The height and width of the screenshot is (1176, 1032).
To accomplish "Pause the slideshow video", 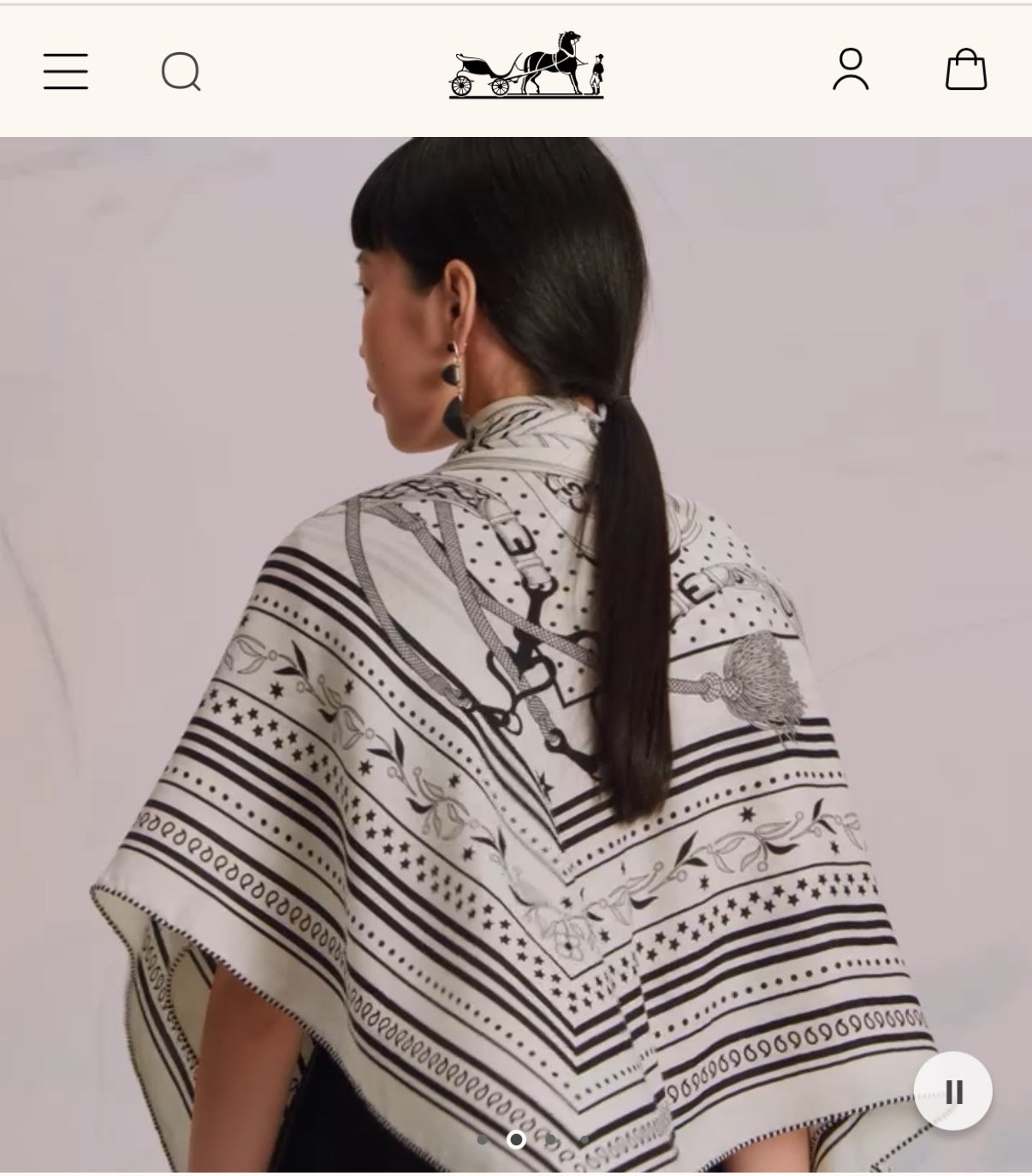I will click(953, 1091).
